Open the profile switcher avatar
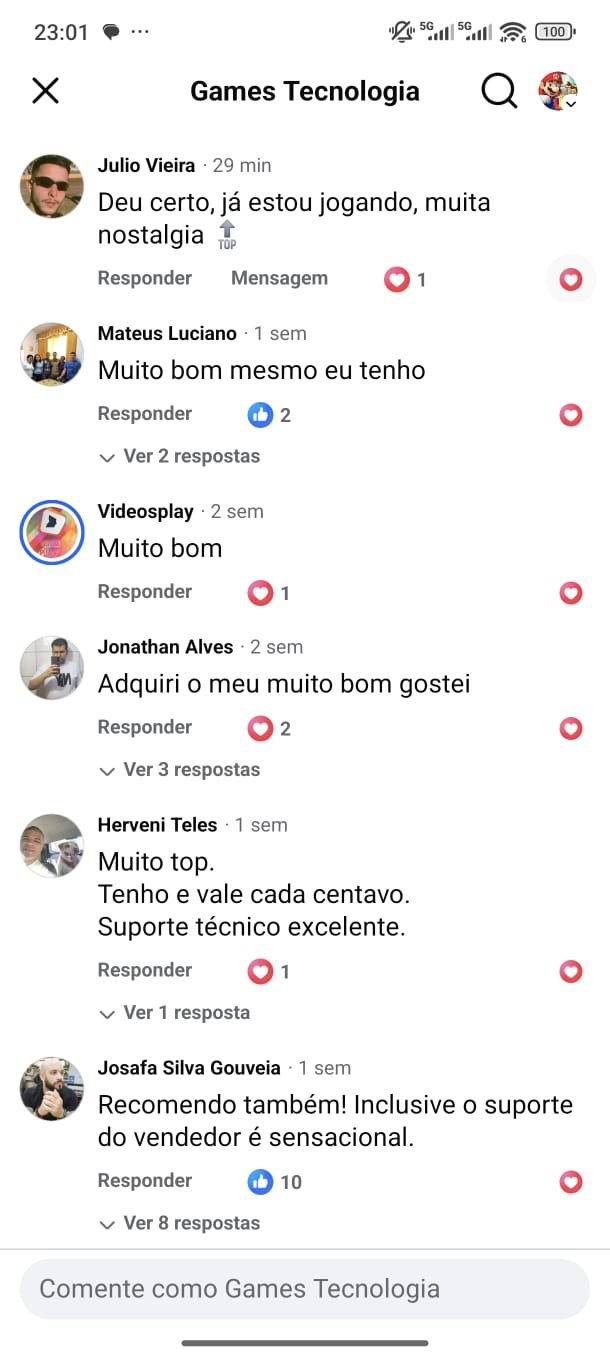Screen dimensions: 610x1356 tap(558, 91)
